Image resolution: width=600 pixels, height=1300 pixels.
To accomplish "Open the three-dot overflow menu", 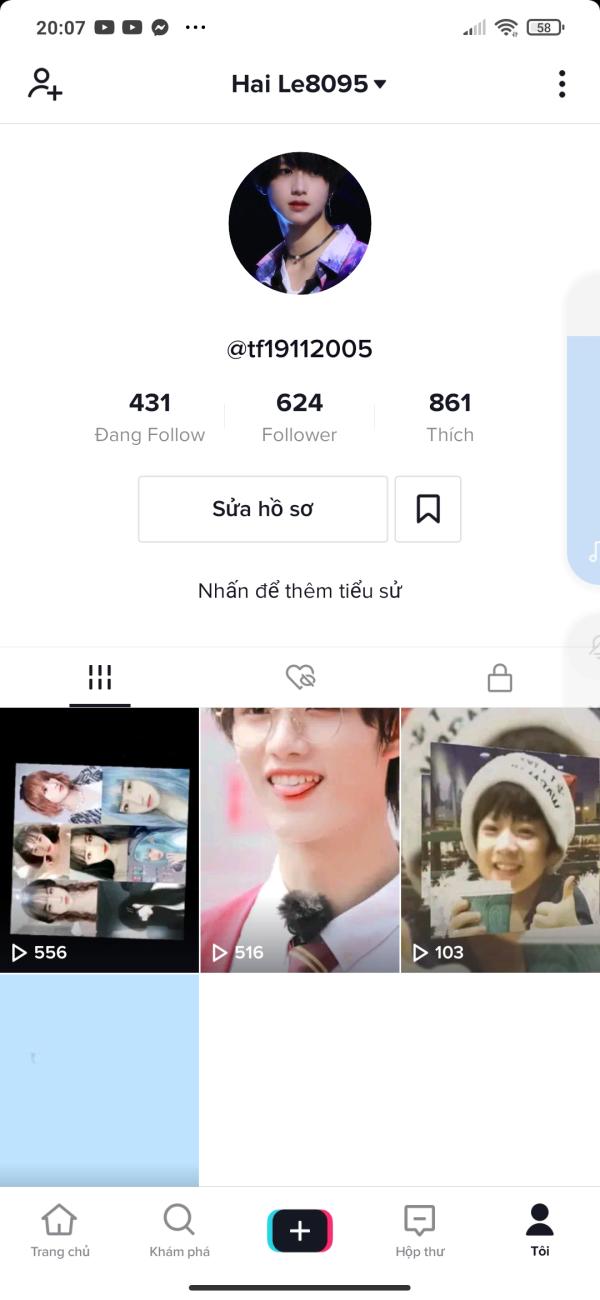I will [562, 84].
